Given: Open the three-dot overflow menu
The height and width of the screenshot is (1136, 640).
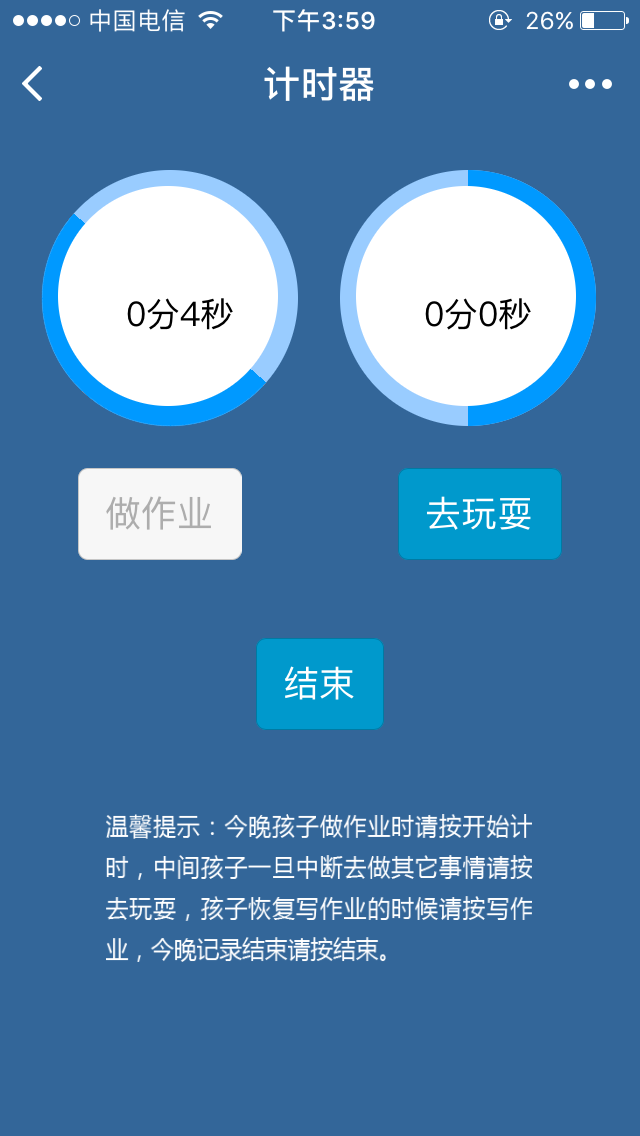Looking at the screenshot, I should point(590,84).
